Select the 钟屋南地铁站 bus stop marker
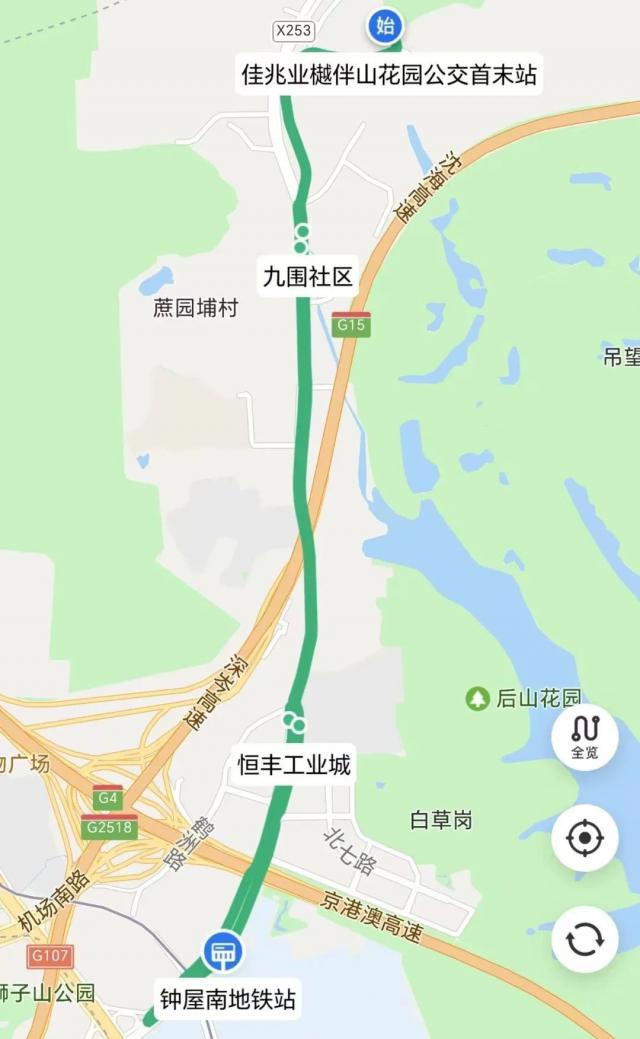This screenshot has height=1039, width=640. point(223,951)
